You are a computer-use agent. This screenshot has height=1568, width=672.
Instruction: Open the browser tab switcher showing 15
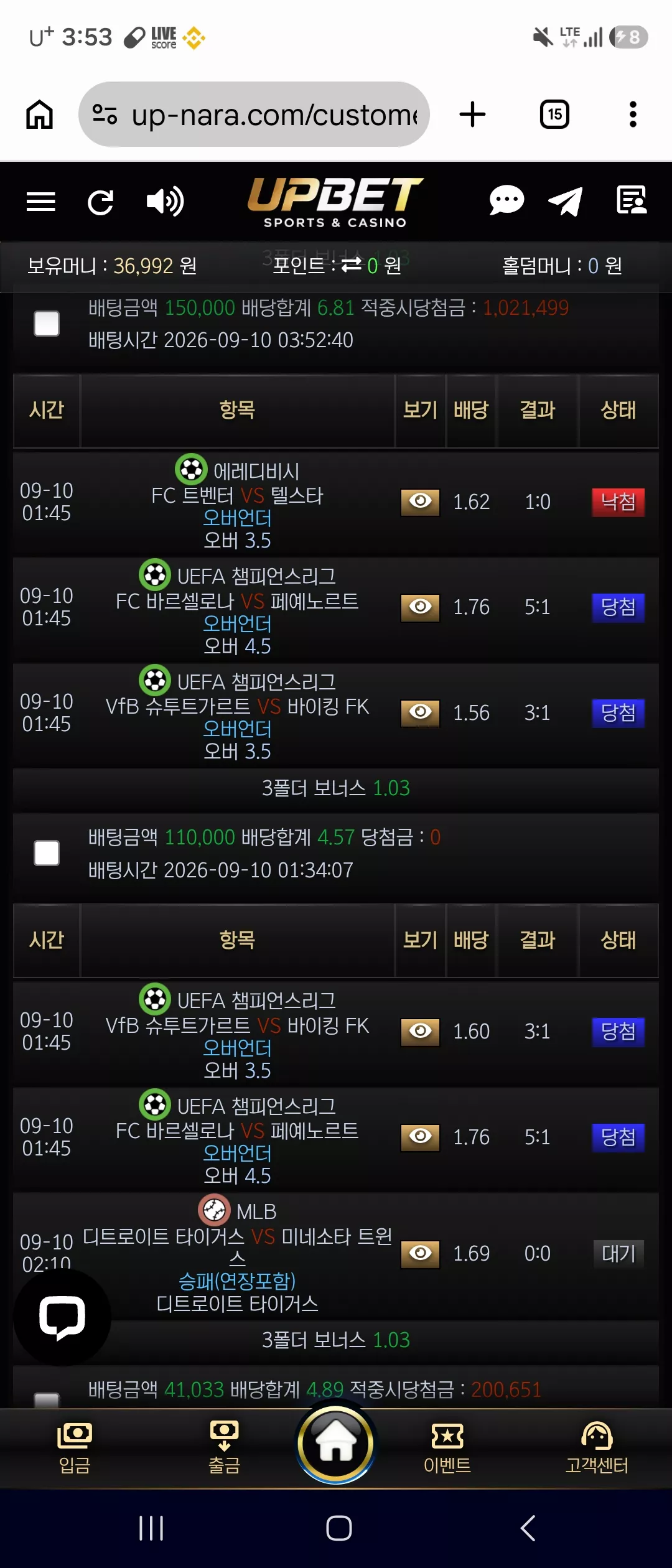(554, 114)
